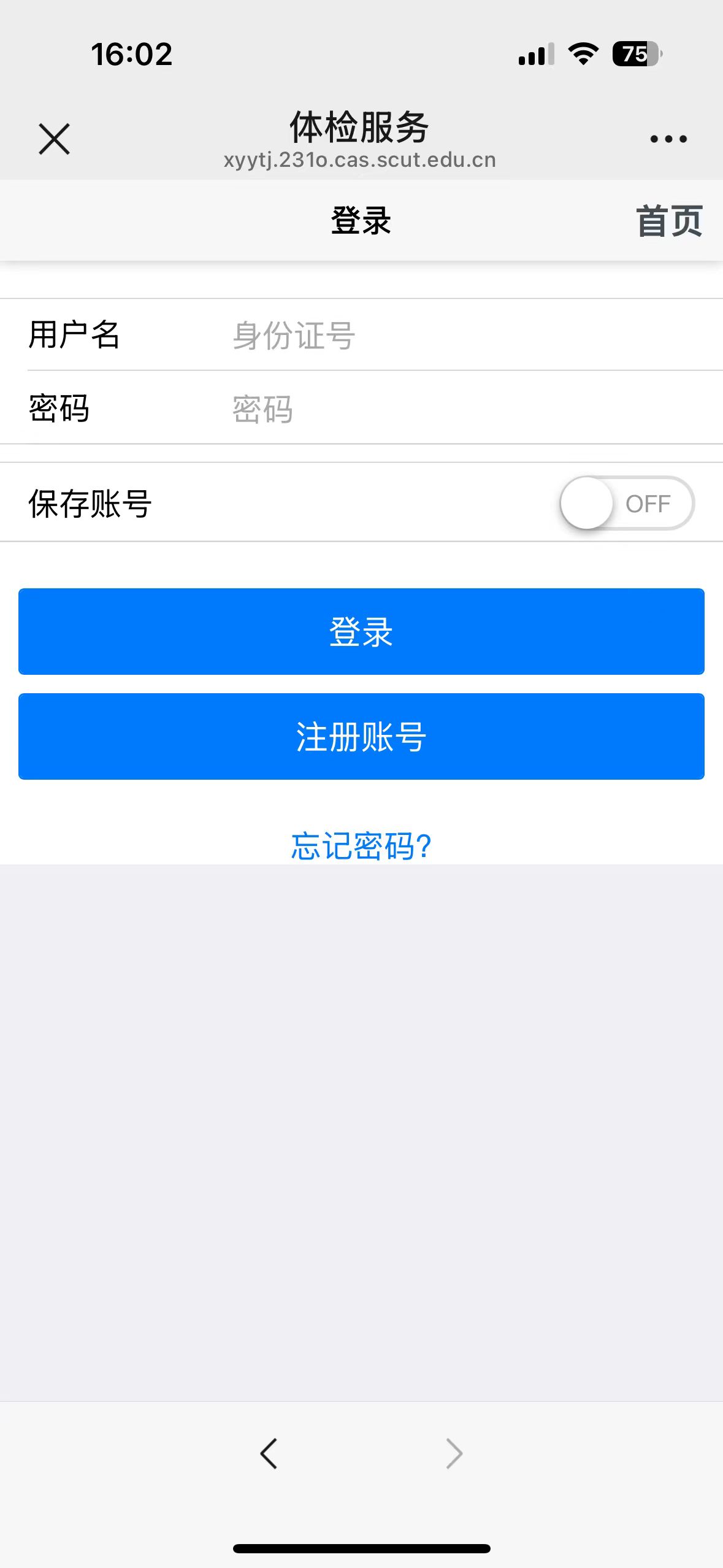Image resolution: width=723 pixels, height=1568 pixels.
Task: Open the 忘记密码? link
Action: click(361, 846)
